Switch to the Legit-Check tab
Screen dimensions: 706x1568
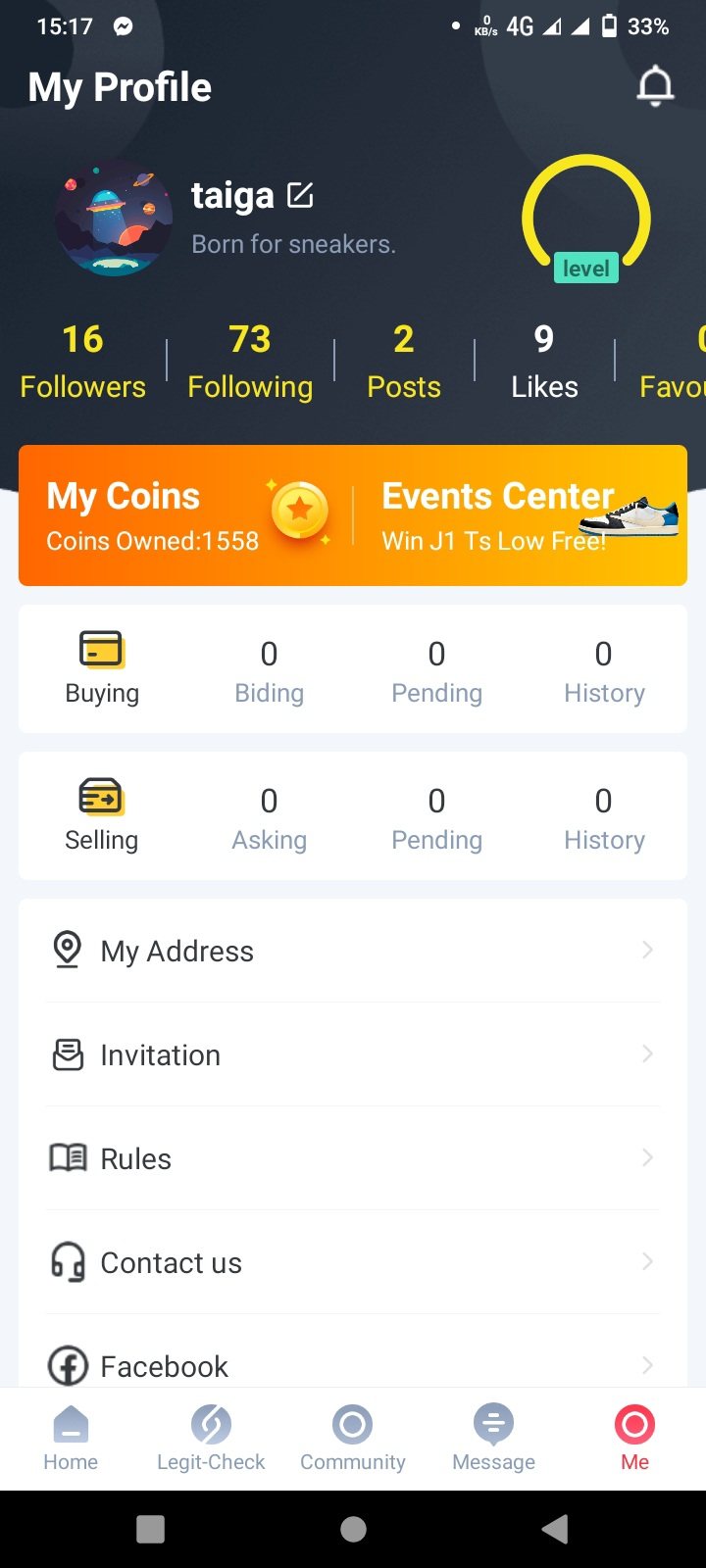pyautogui.click(x=211, y=1438)
